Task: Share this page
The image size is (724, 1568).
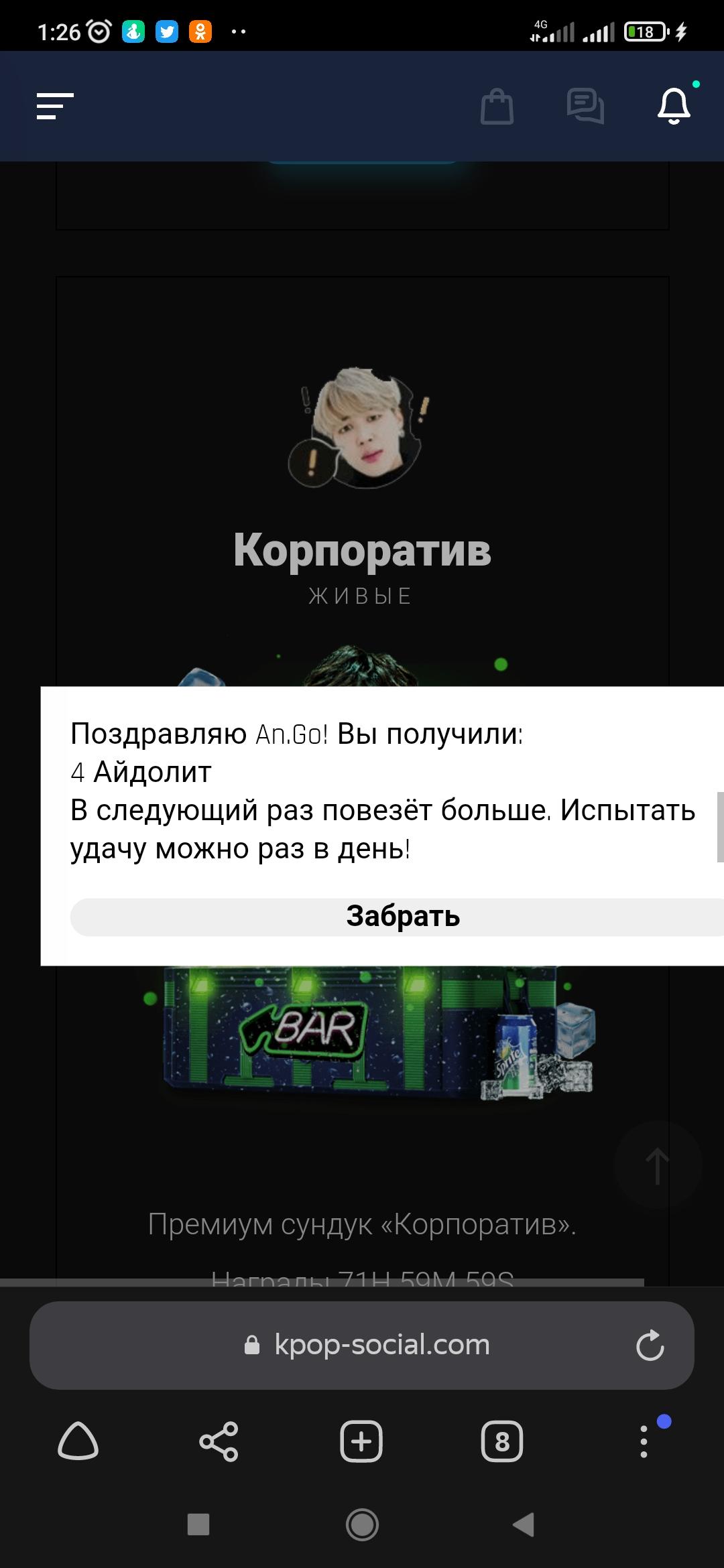Action: [219, 1441]
